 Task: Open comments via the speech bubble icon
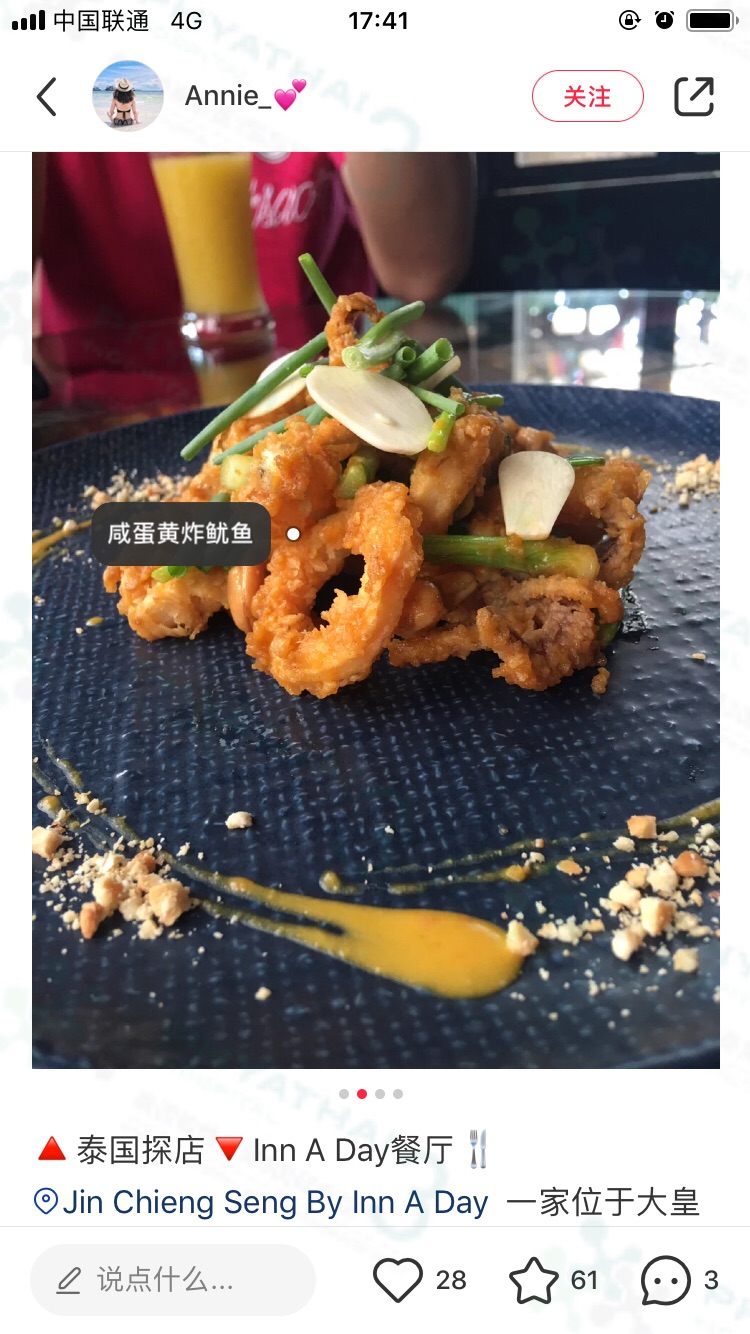tap(666, 1280)
